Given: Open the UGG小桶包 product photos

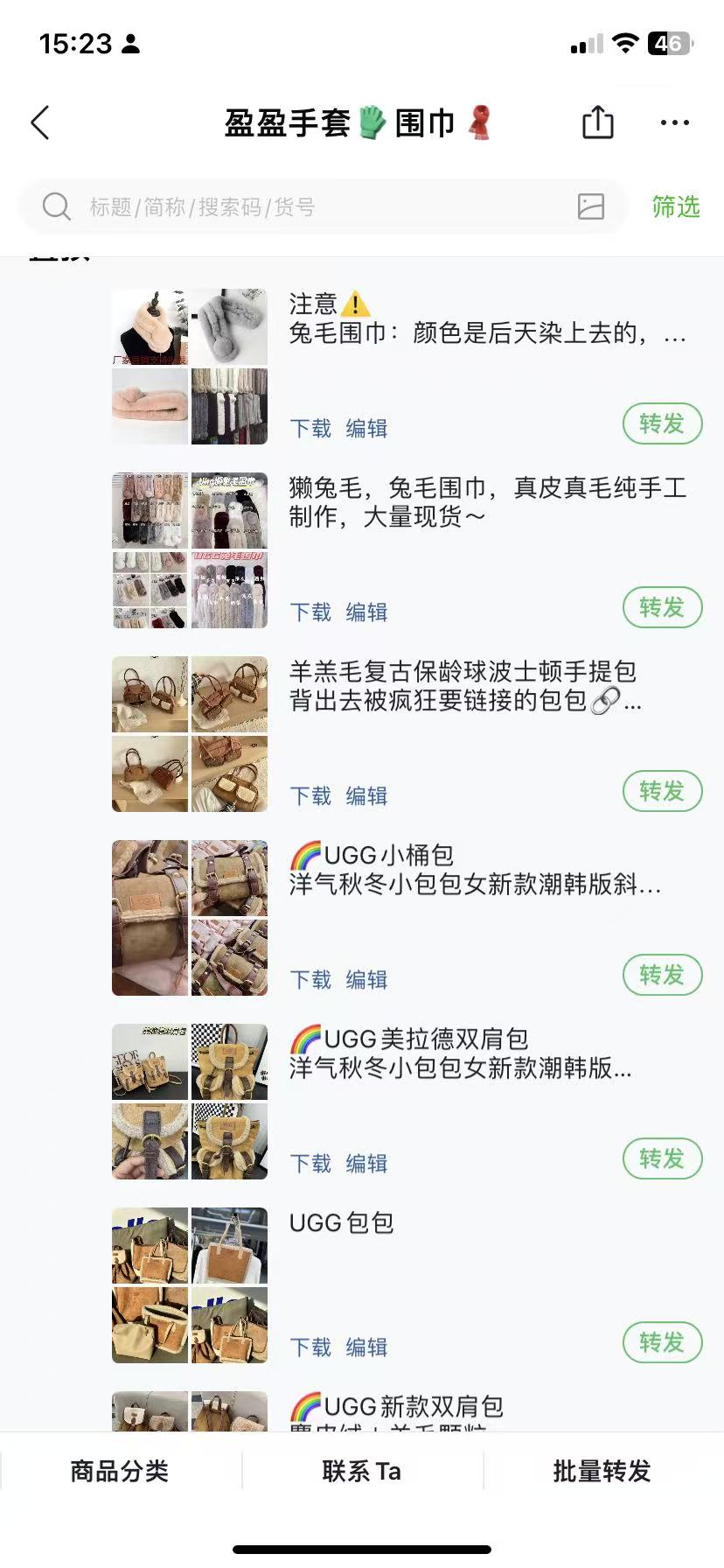Looking at the screenshot, I should coord(190,918).
